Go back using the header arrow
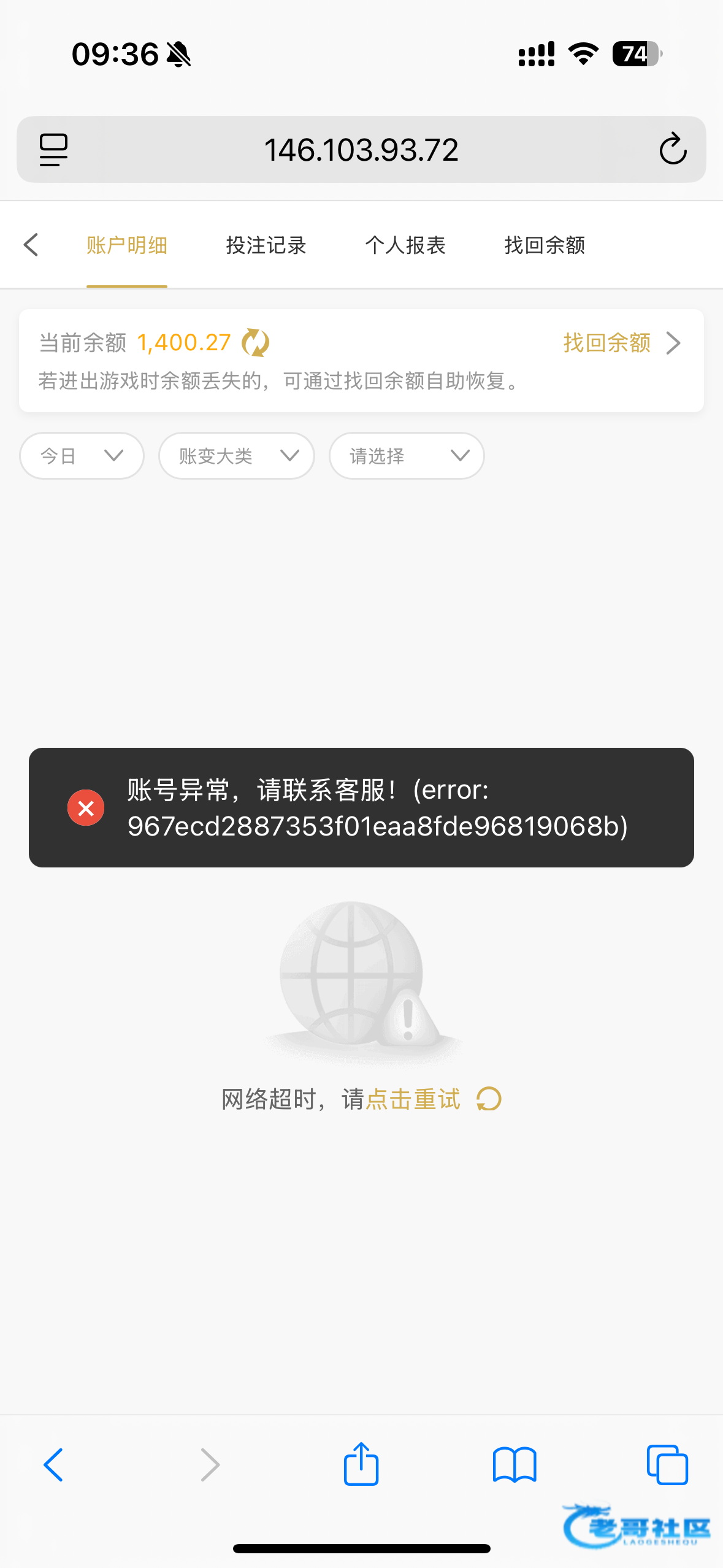Viewport: 723px width, 1568px height. point(31,245)
